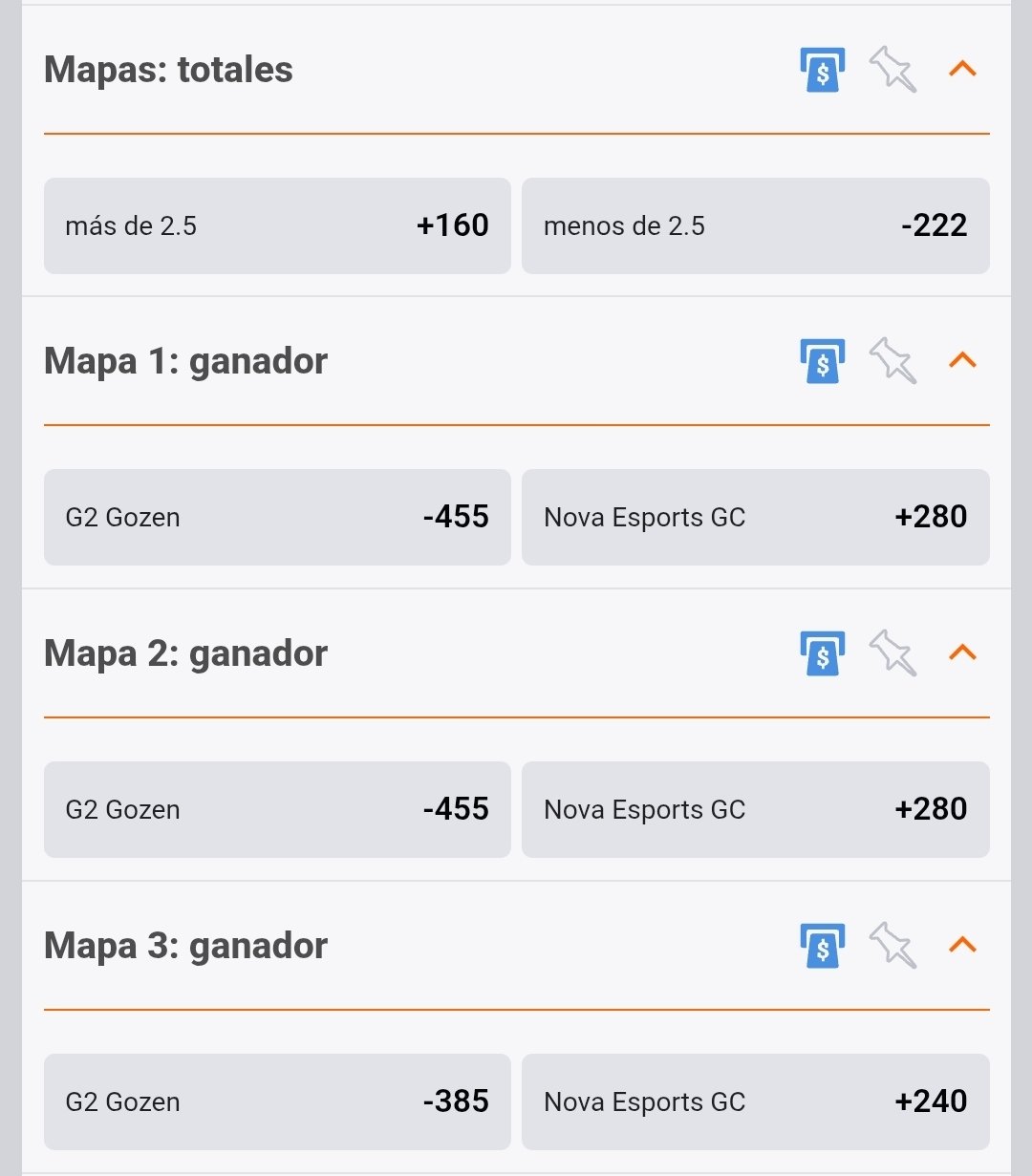
Task: Select más de 2.5 at +160 odds
Action: click(x=277, y=225)
